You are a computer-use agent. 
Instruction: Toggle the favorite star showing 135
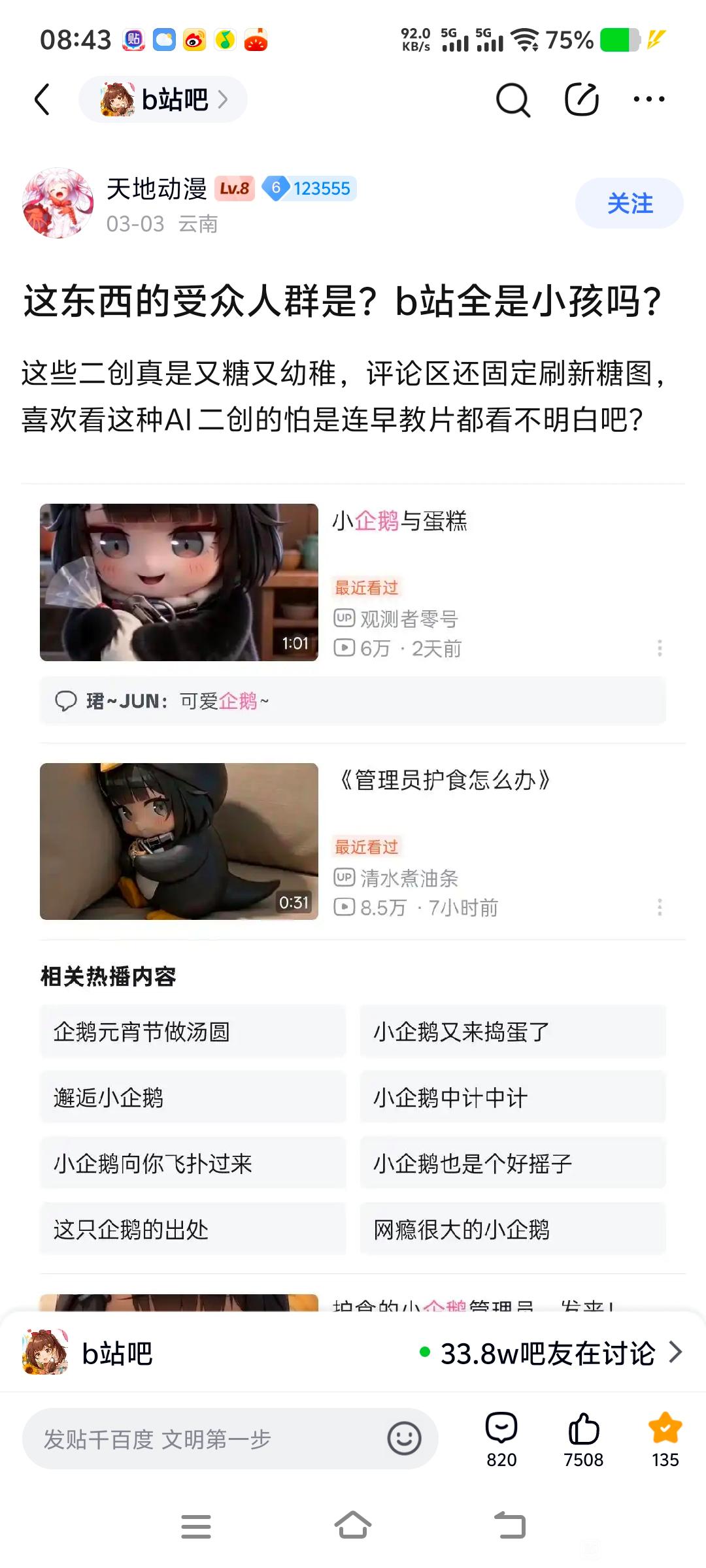click(x=665, y=1439)
